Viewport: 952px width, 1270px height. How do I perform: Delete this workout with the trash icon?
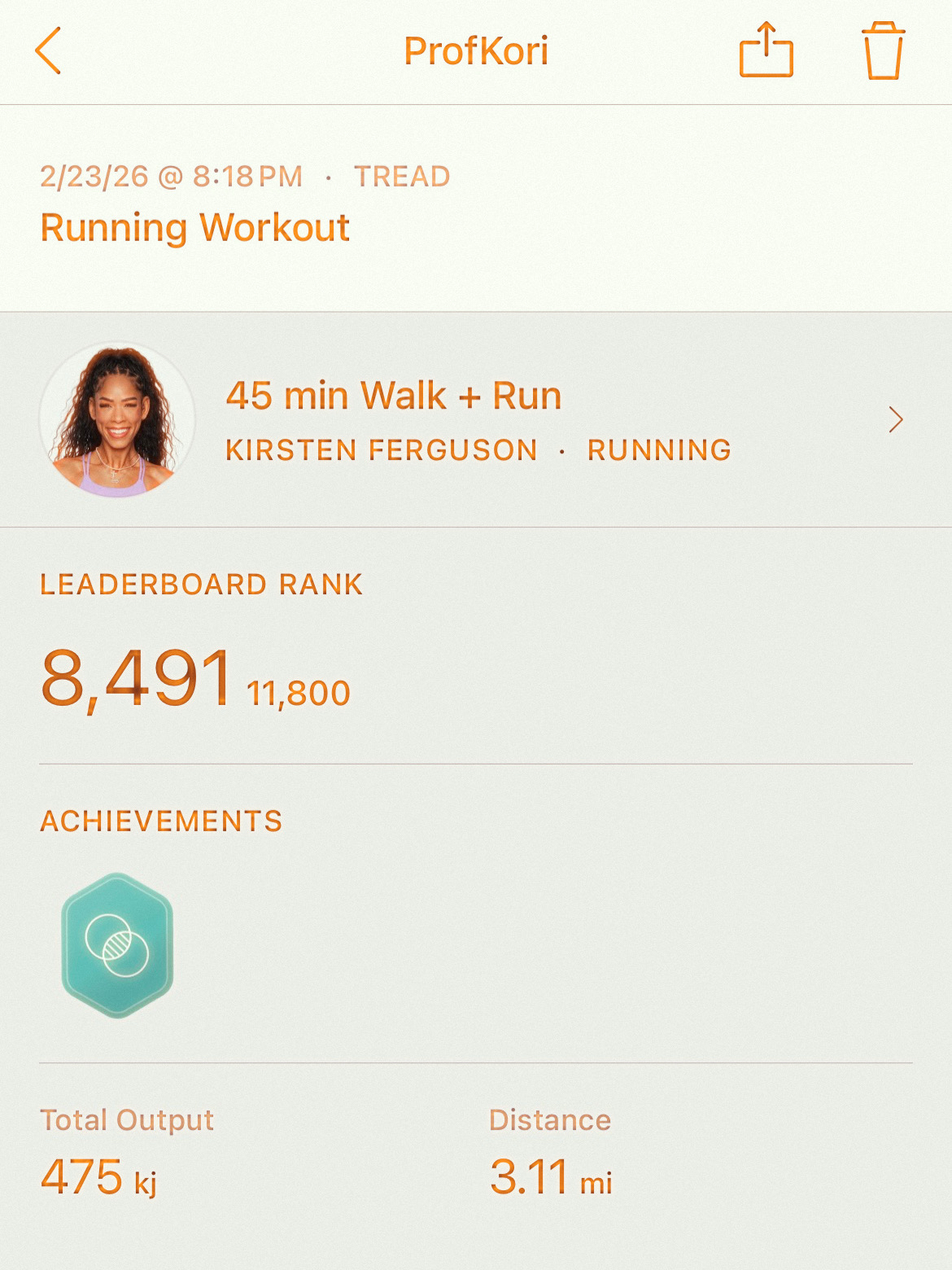tap(883, 50)
